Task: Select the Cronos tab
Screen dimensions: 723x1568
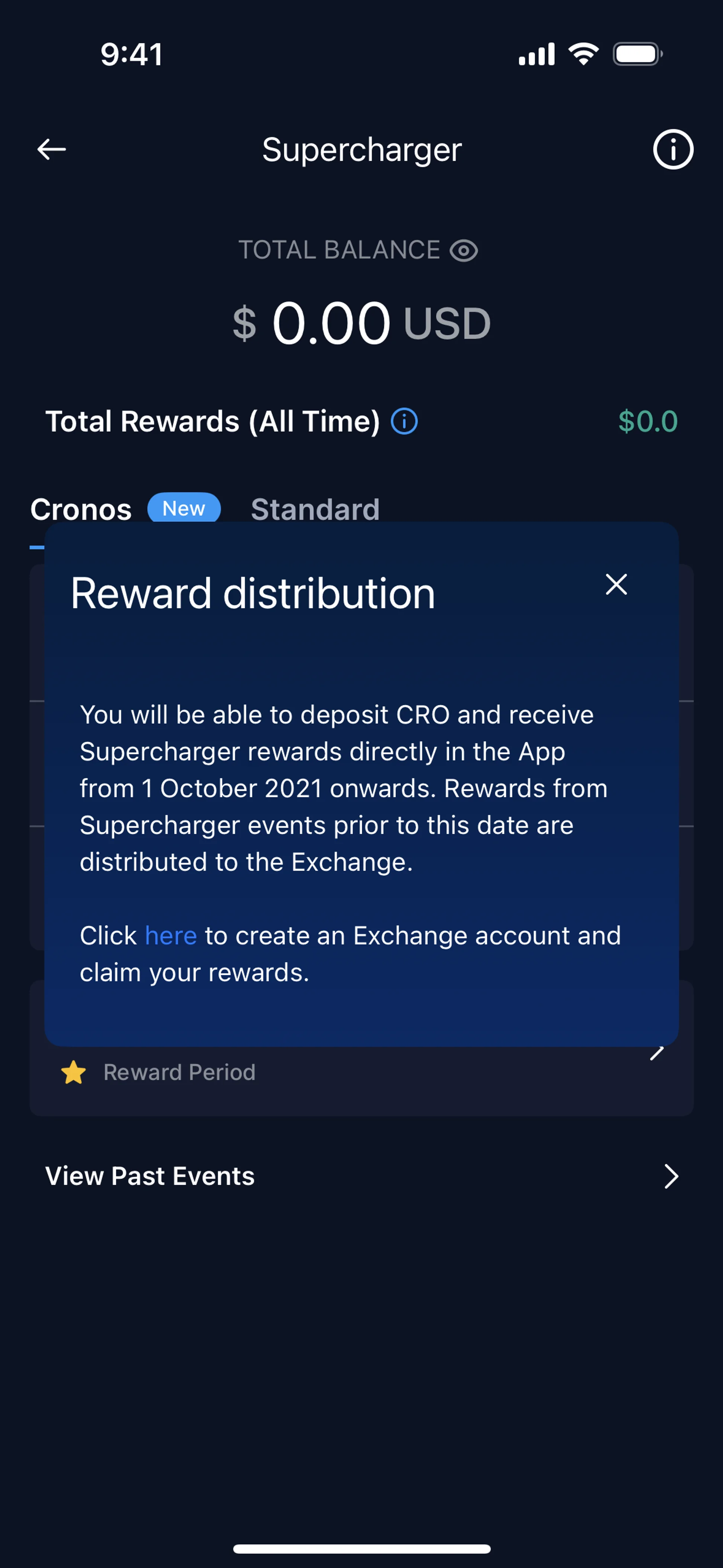Action: 81,508
